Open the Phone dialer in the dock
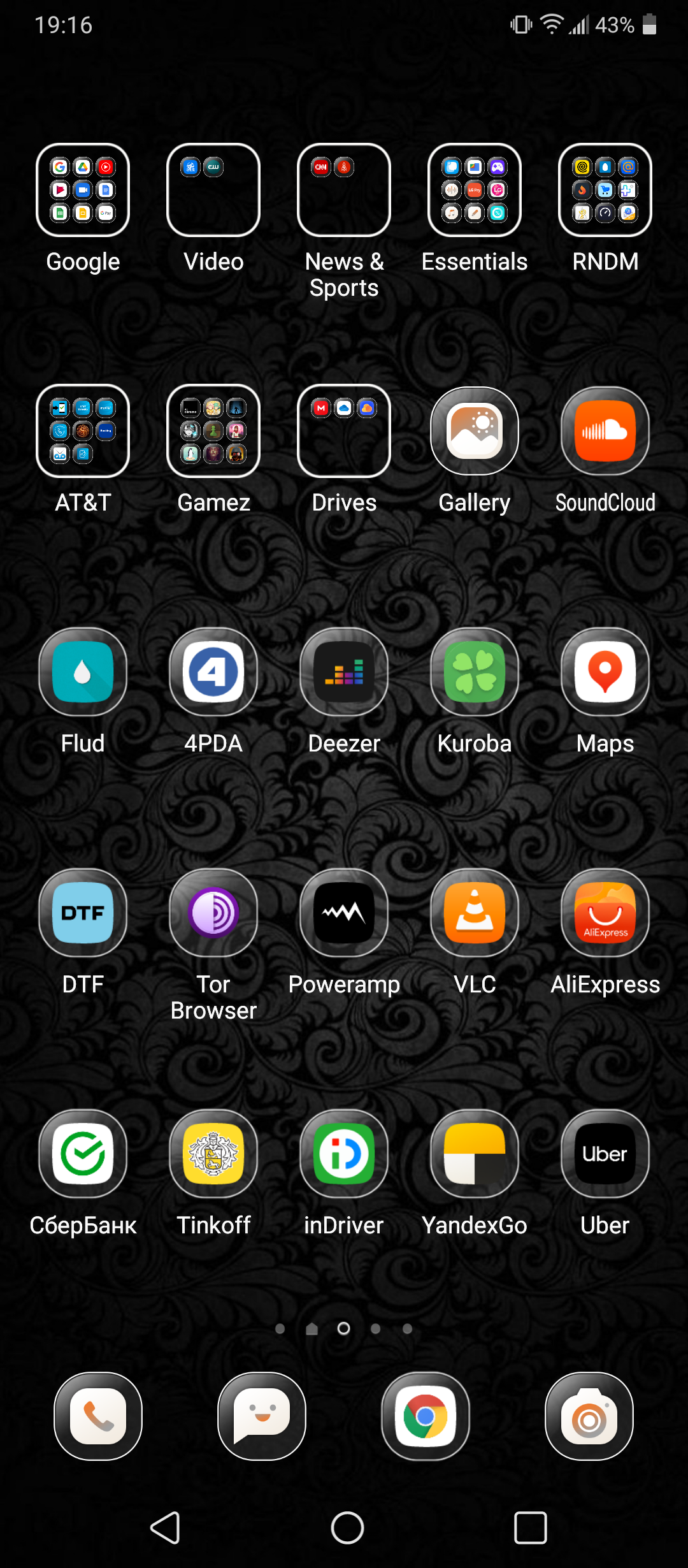688x1568 pixels. (x=98, y=1416)
